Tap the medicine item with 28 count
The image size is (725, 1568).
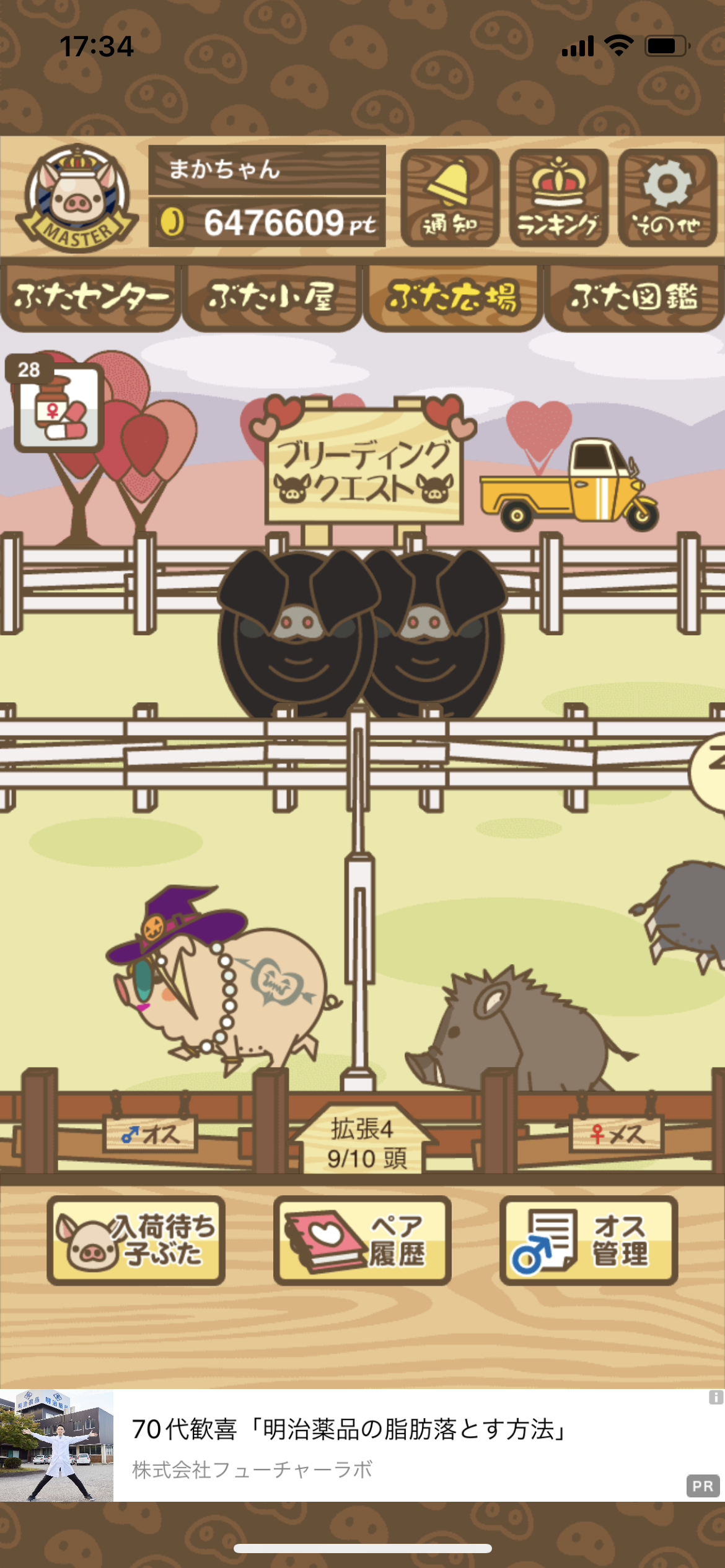tap(57, 404)
